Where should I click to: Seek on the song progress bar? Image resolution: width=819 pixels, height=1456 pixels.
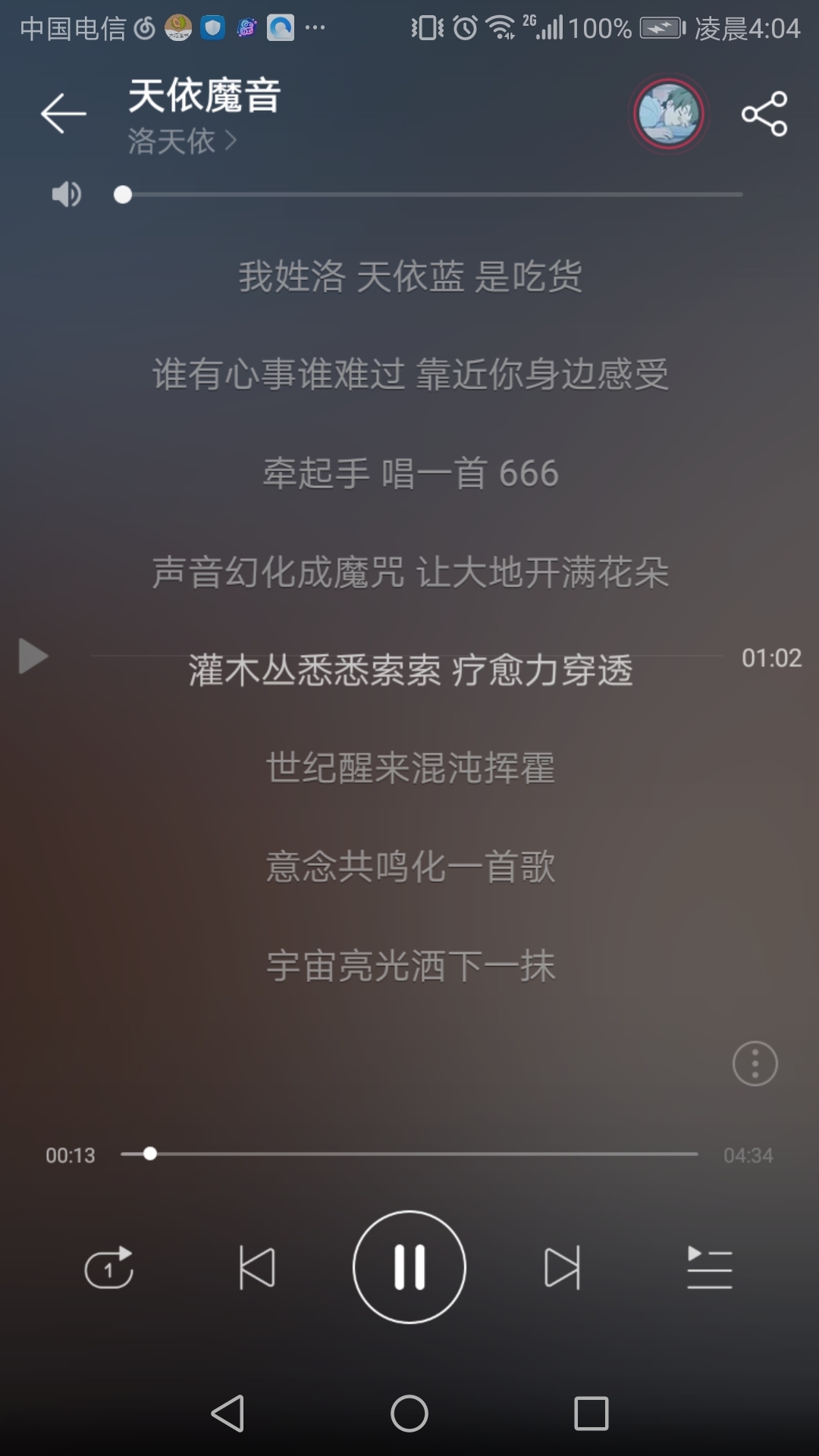[409, 1154]
